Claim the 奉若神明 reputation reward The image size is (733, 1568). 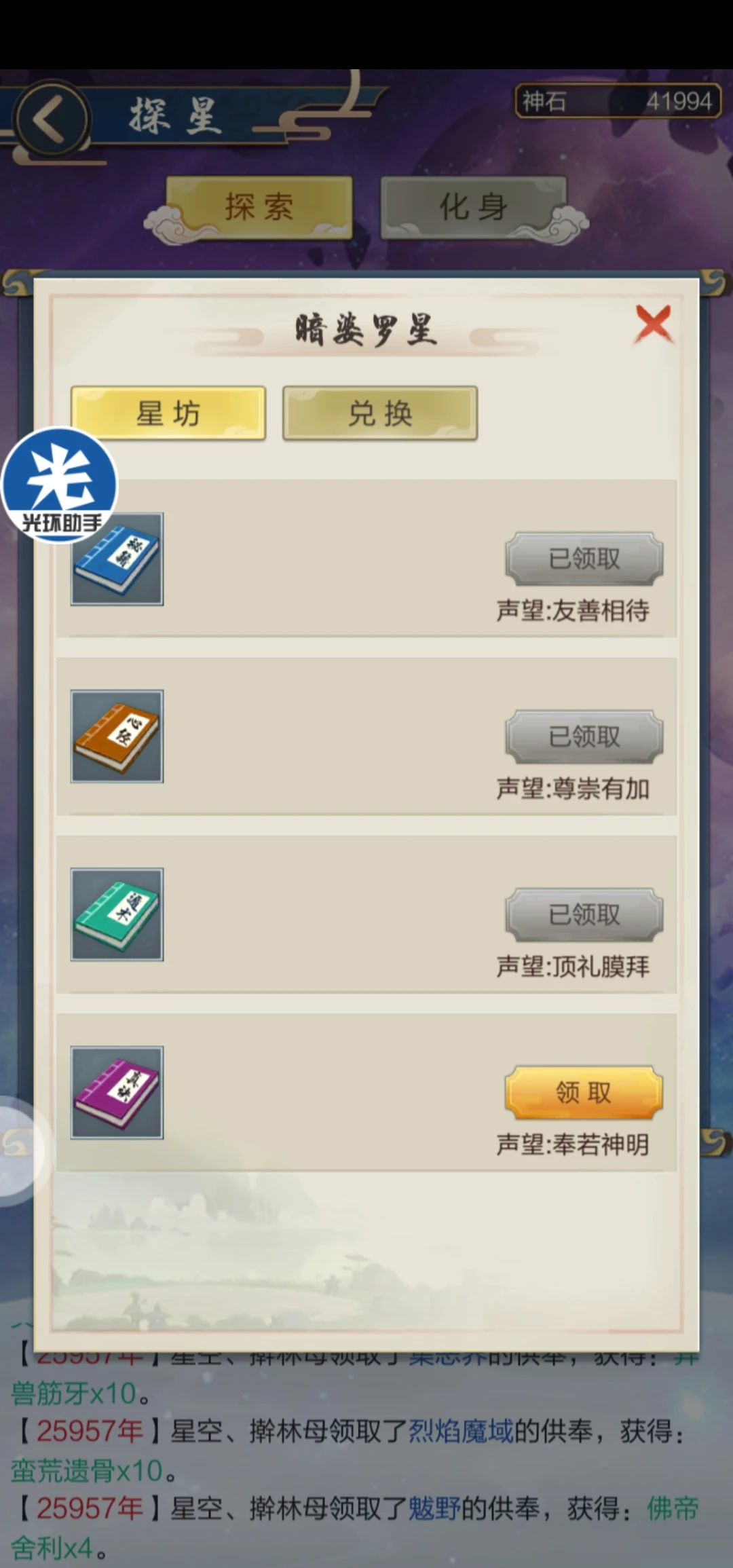coord(584,1092)
